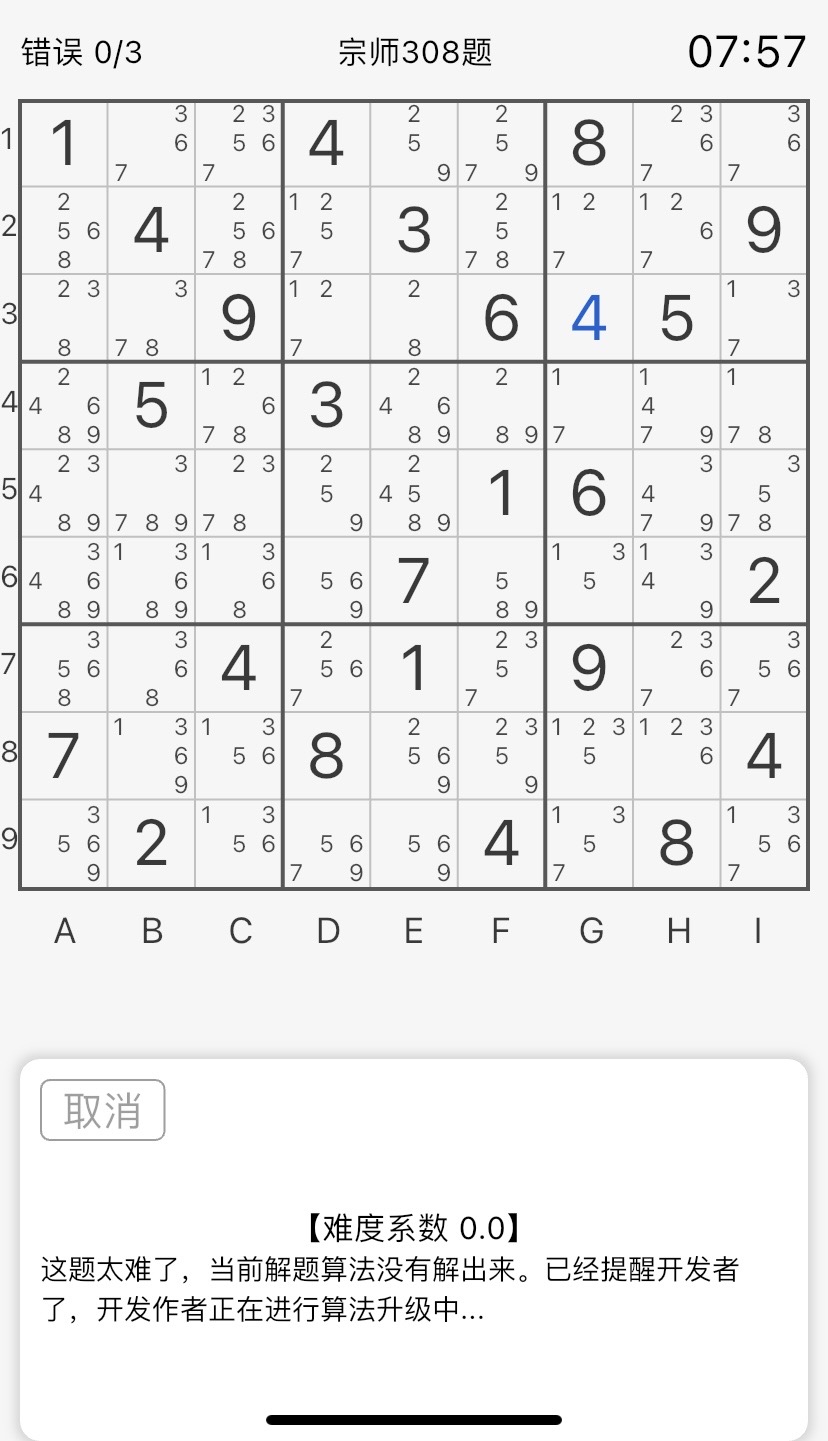Select the 2 cell in row 6
Image resolution: width=828 pixels, height=1441 pixels.
click(x=764, y=581)
